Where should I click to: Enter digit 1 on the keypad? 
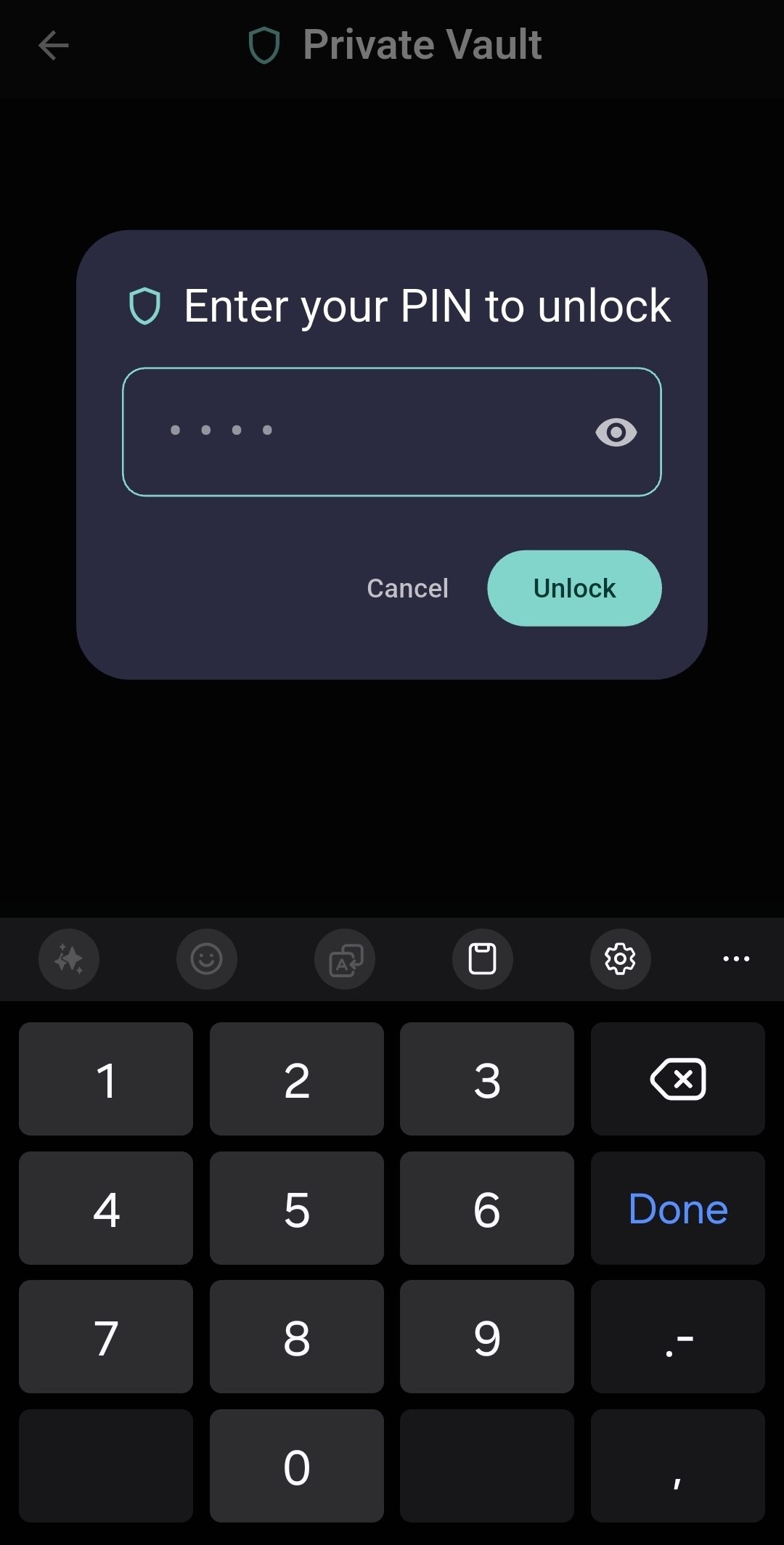pos(106,1079)
